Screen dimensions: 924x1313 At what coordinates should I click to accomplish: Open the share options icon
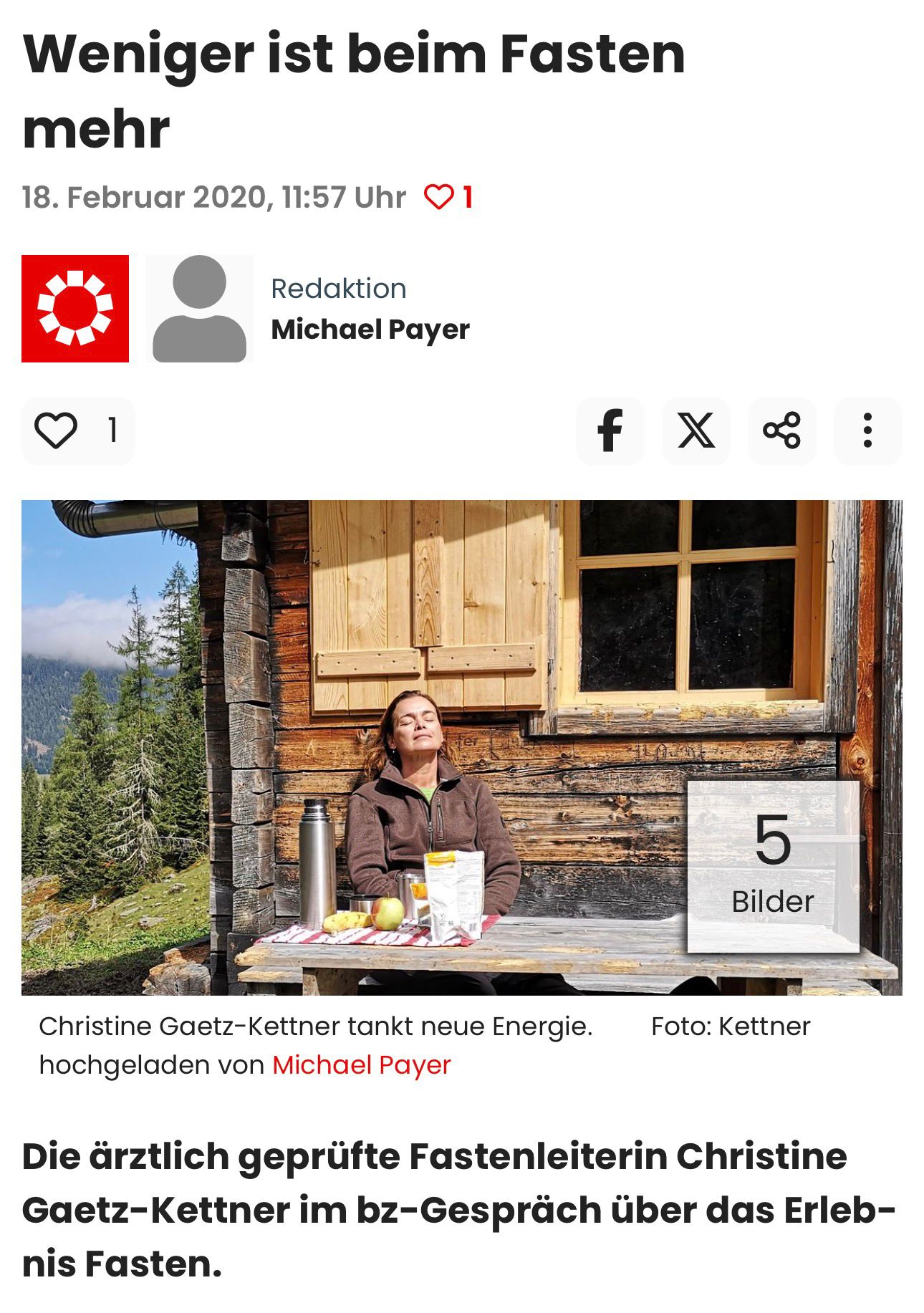781,431
